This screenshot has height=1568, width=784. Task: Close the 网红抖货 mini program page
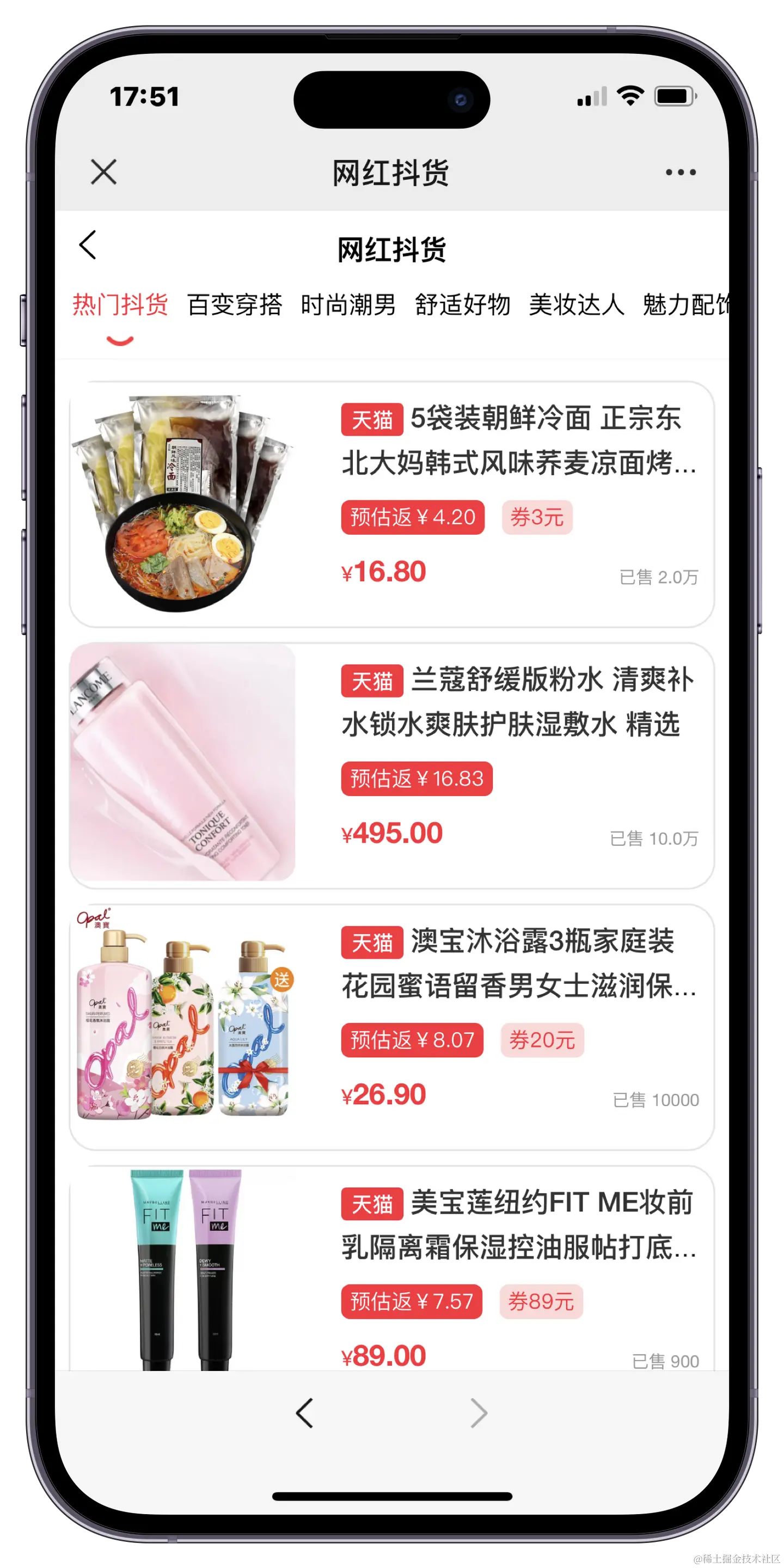tap(103, 172)
